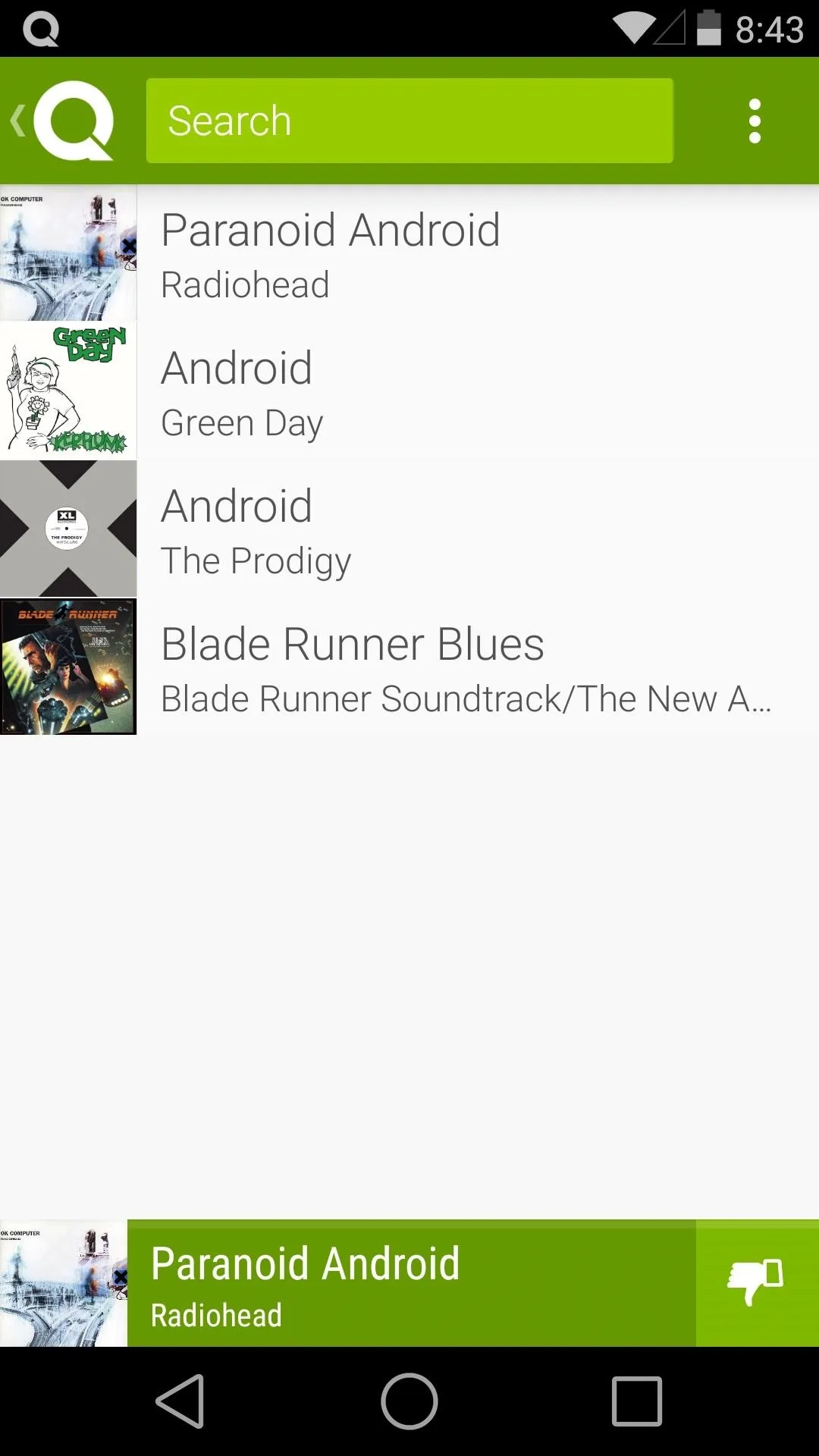Choose Android by The Prodigy
Screen dimensions: 819x1456
409,529
